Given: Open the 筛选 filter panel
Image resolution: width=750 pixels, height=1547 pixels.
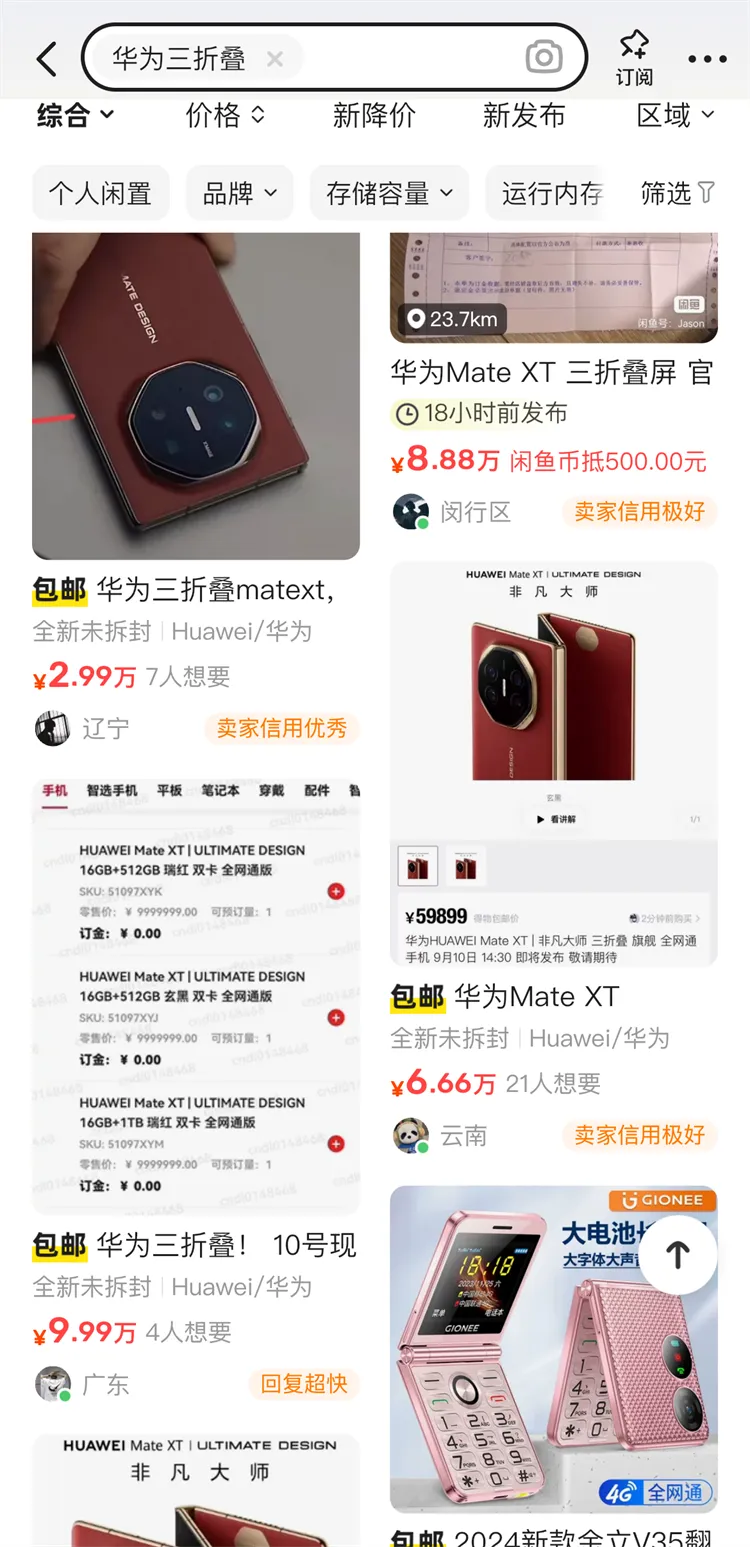Looking at the screenshot, I should coord(677,193).
